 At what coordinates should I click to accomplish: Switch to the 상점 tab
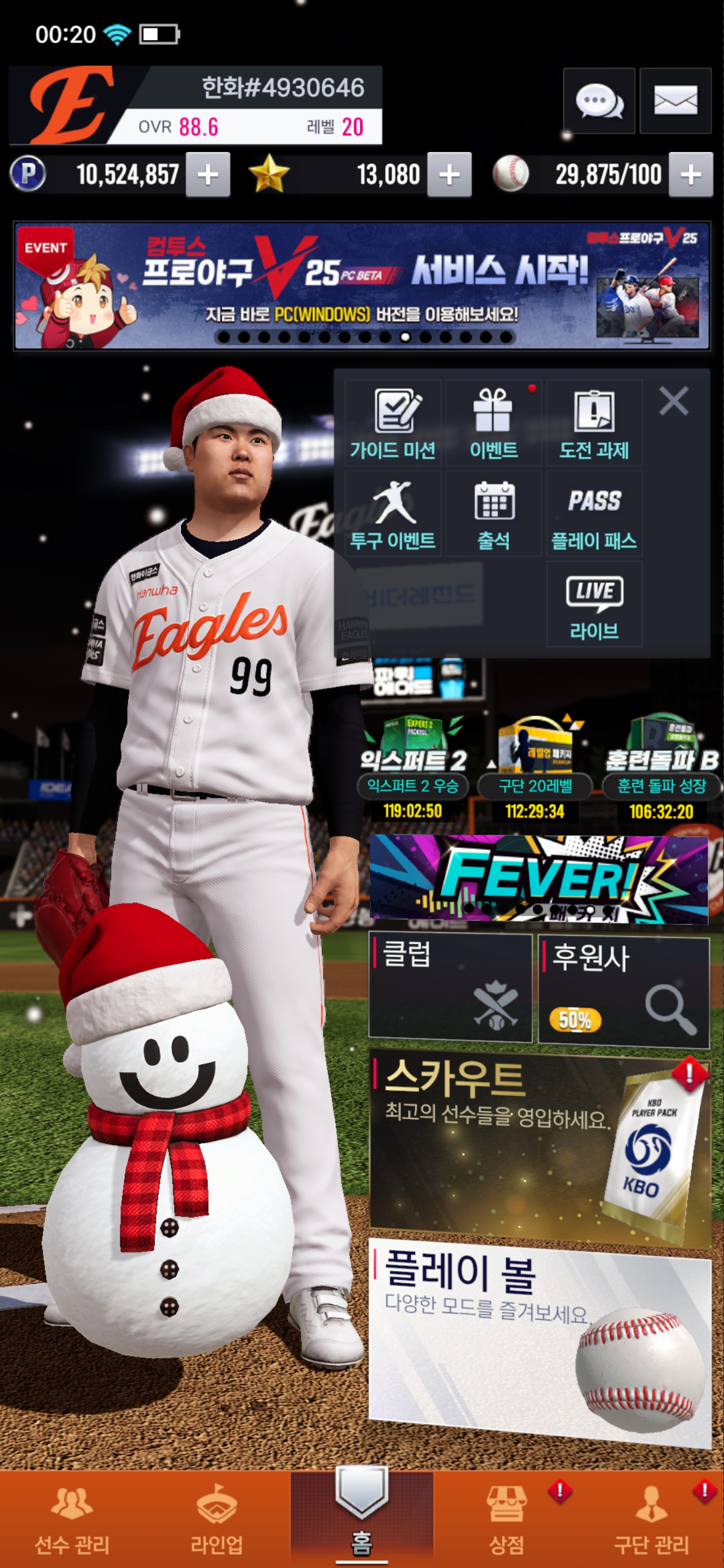tap(507, 1519)
